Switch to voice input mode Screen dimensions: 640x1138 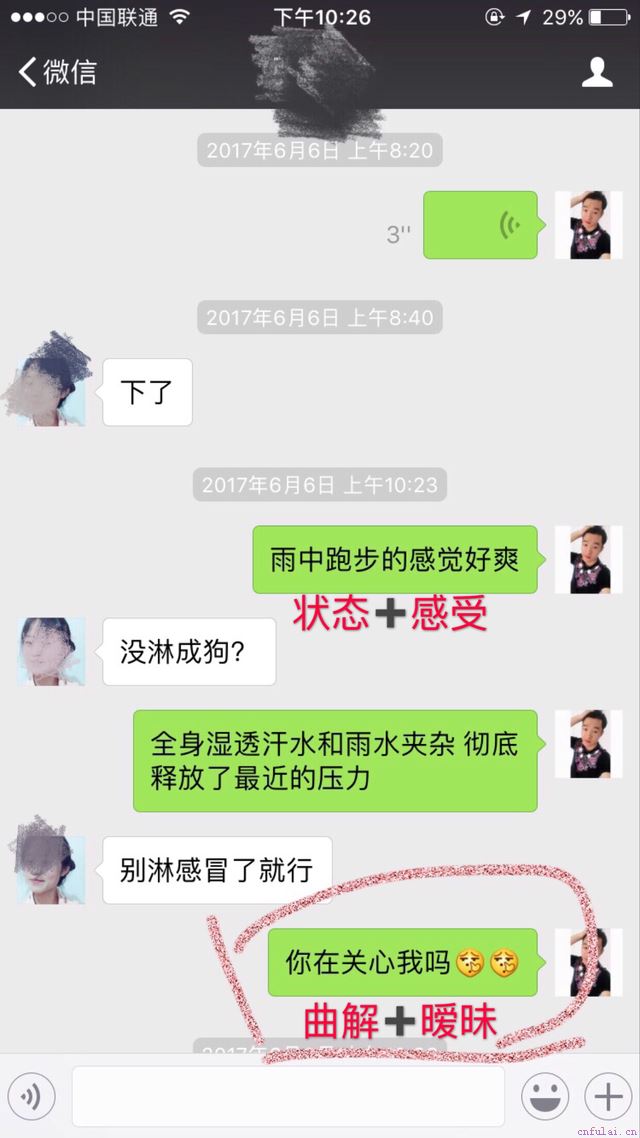(x=31, y=1097)
